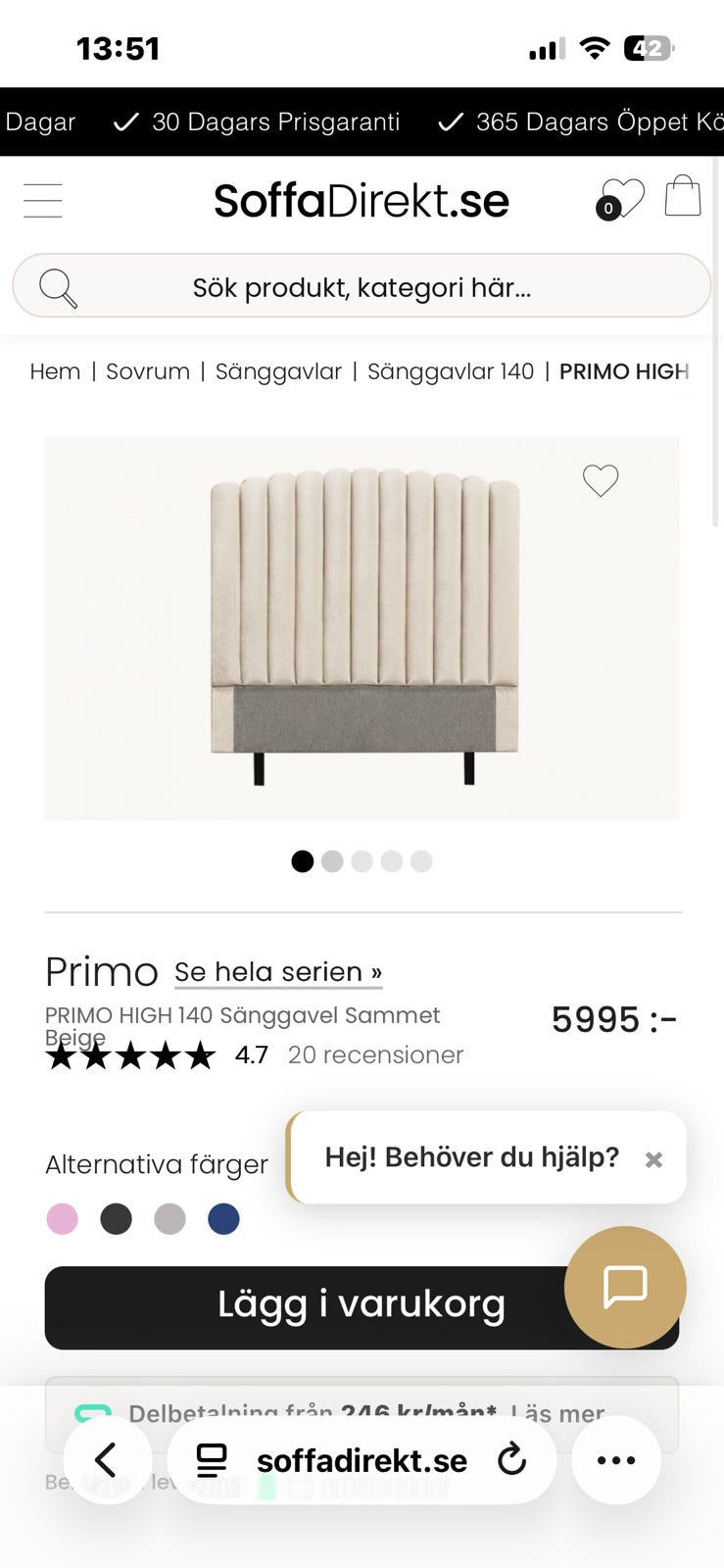
Task: Tap the SoffaDirekt.se logo
Action: (362, 200)
